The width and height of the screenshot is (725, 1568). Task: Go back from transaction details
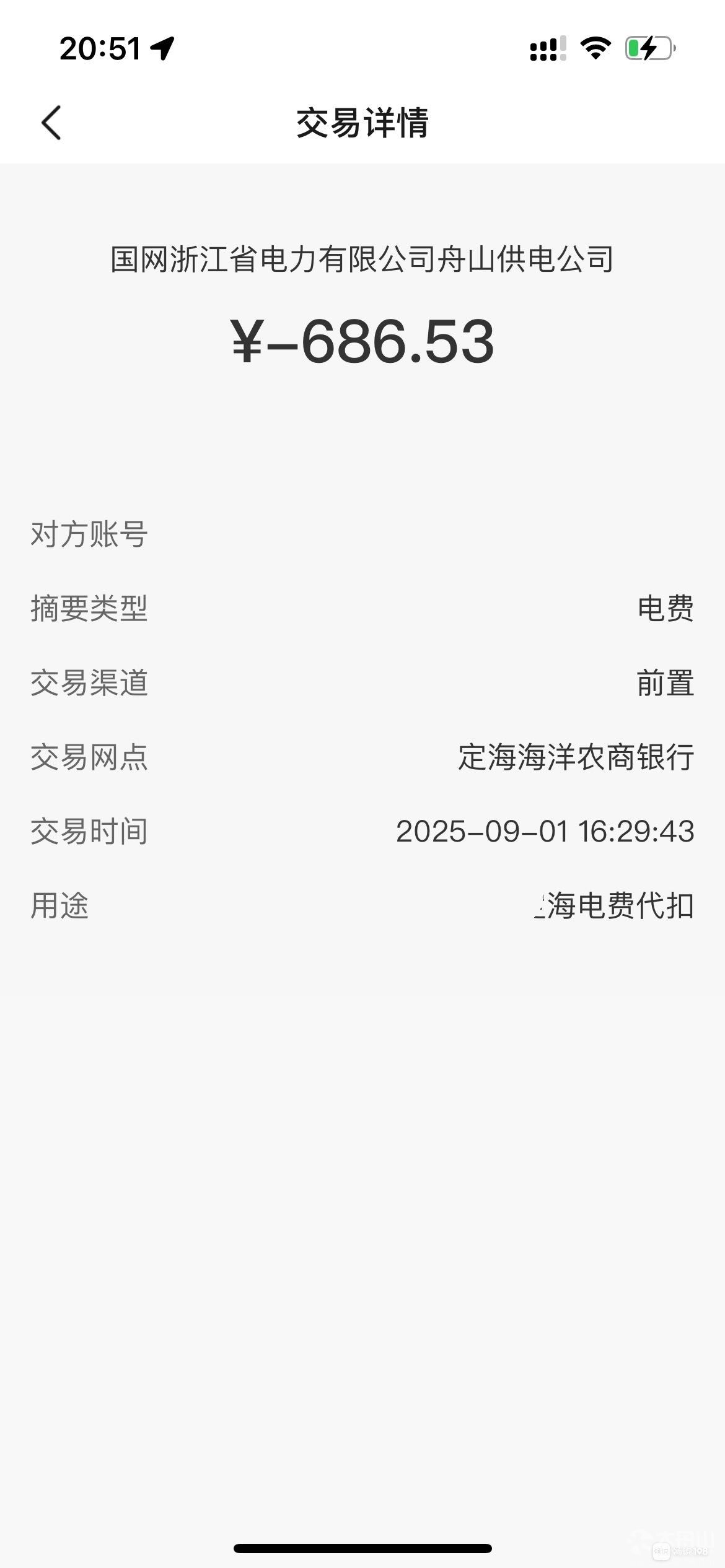pyautogui.click(x=51, y=123)
